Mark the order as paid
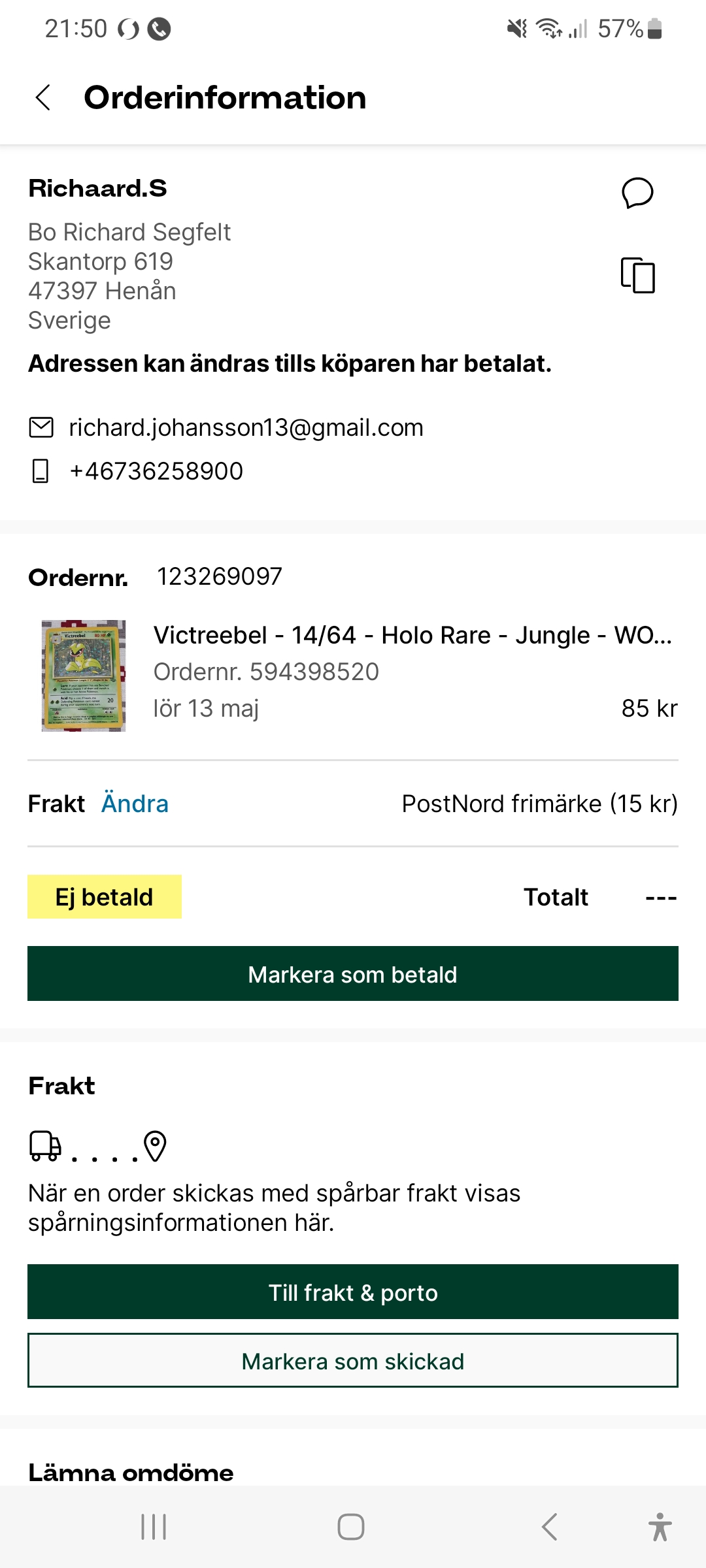 coord(353,974)
